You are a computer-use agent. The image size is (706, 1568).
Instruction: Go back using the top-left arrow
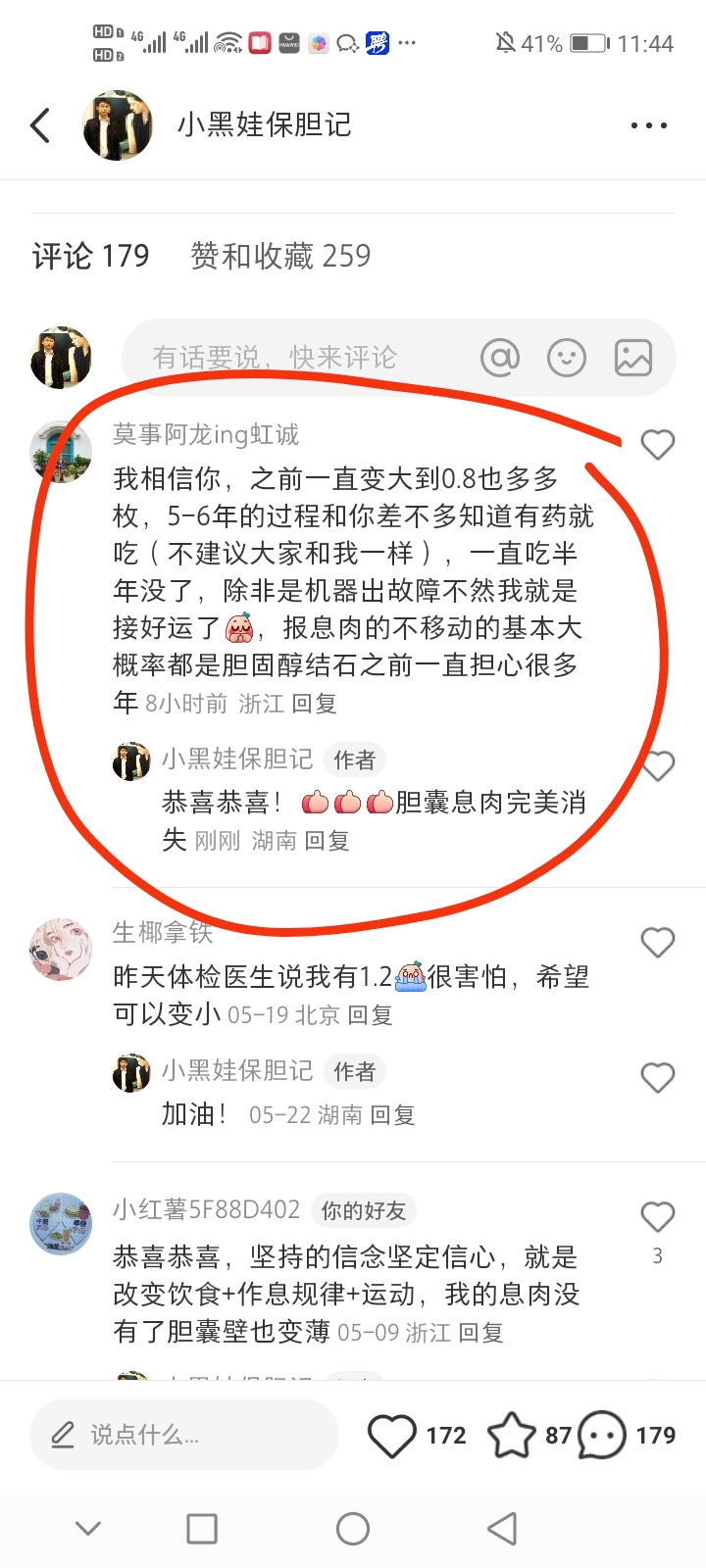pyautogui.click(x=41, y=125)
